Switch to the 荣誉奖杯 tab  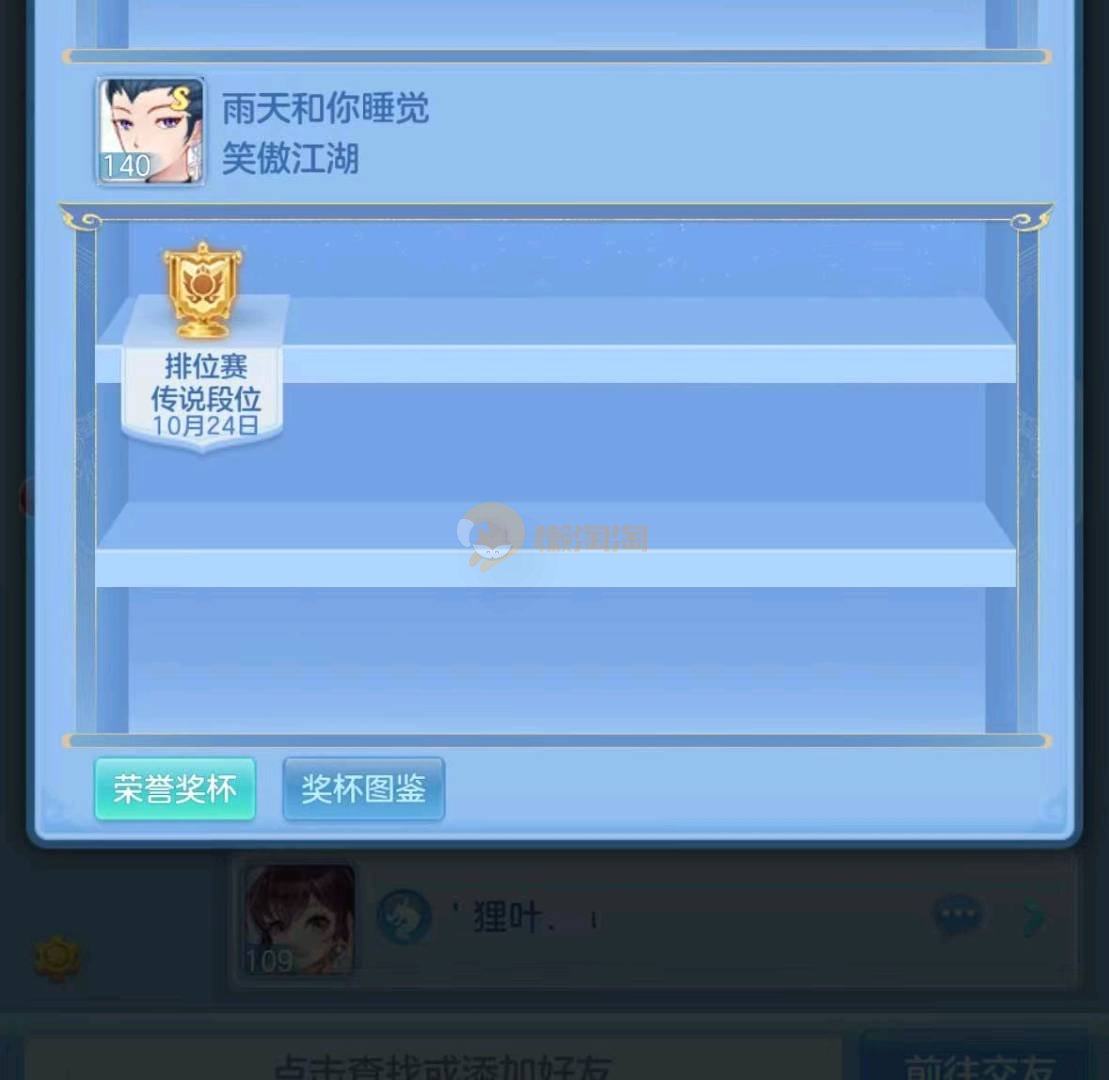point(175,789)
